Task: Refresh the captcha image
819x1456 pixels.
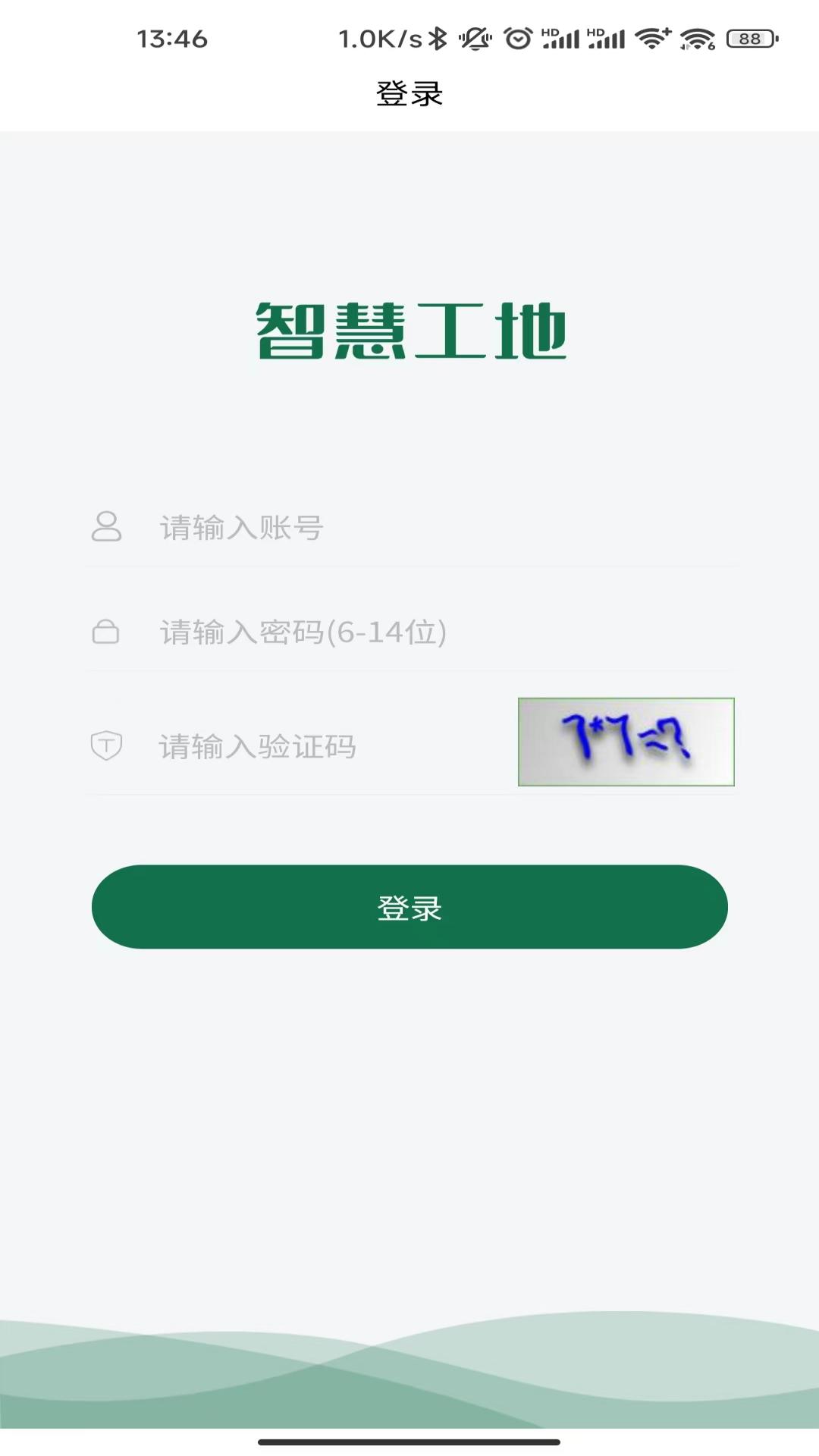Action: (x=626, y=742)
